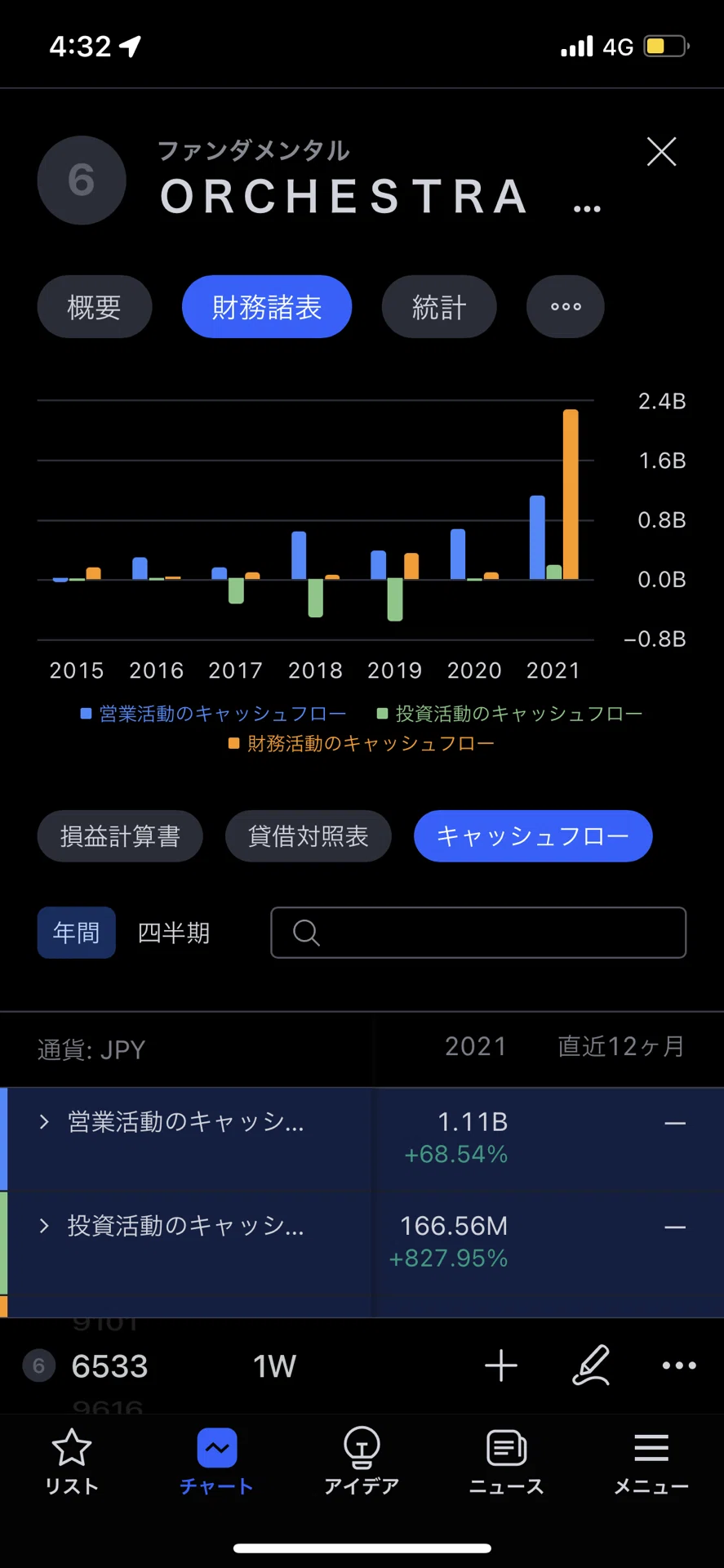Open the chart toolbar overflow menu
The height and width of the screenshot is (1568, 724).
(x=679, y=1365)
